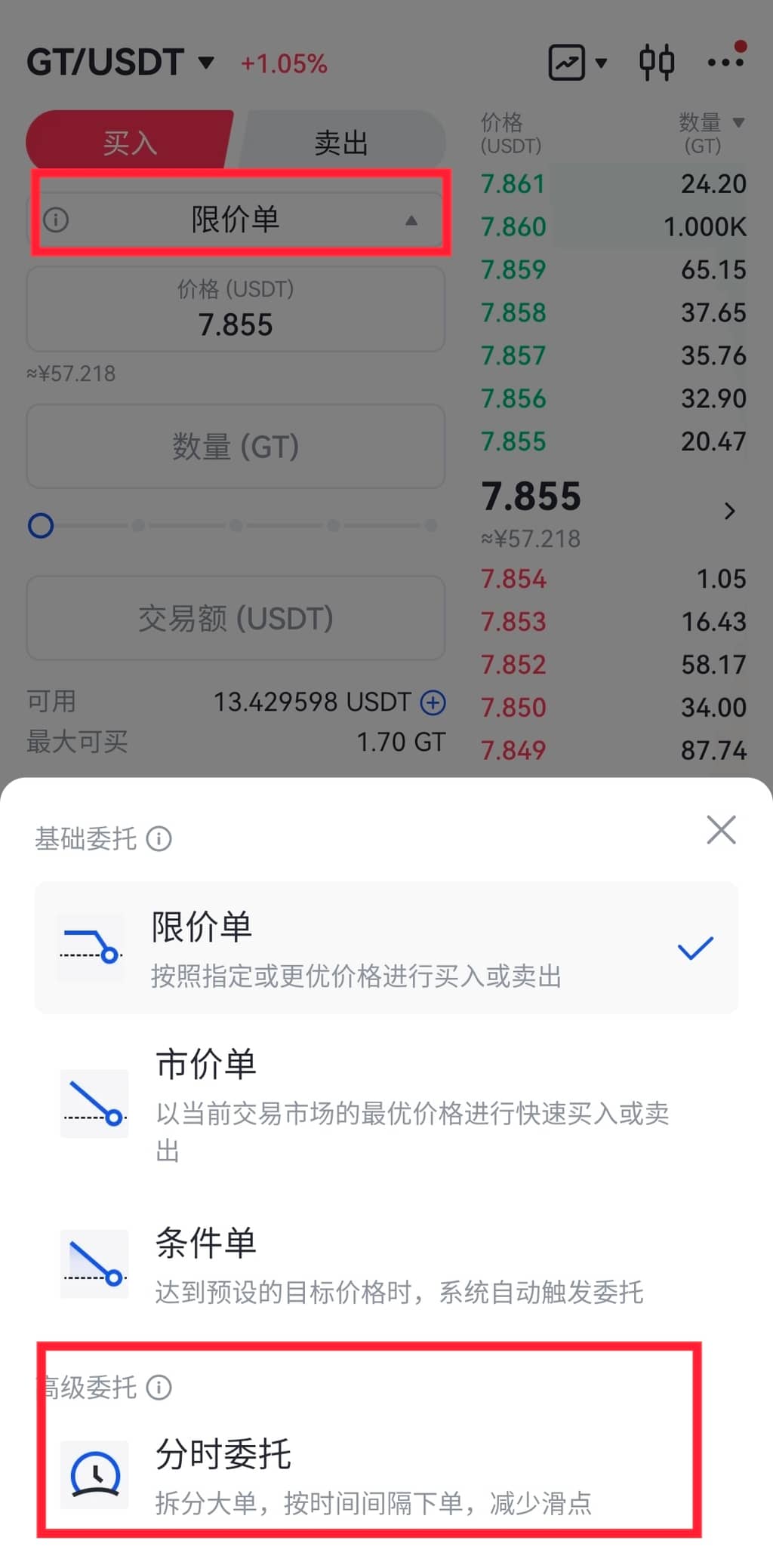
Task: Choose 分时委托 advanced order
Action: click(x=370, y=1474)
